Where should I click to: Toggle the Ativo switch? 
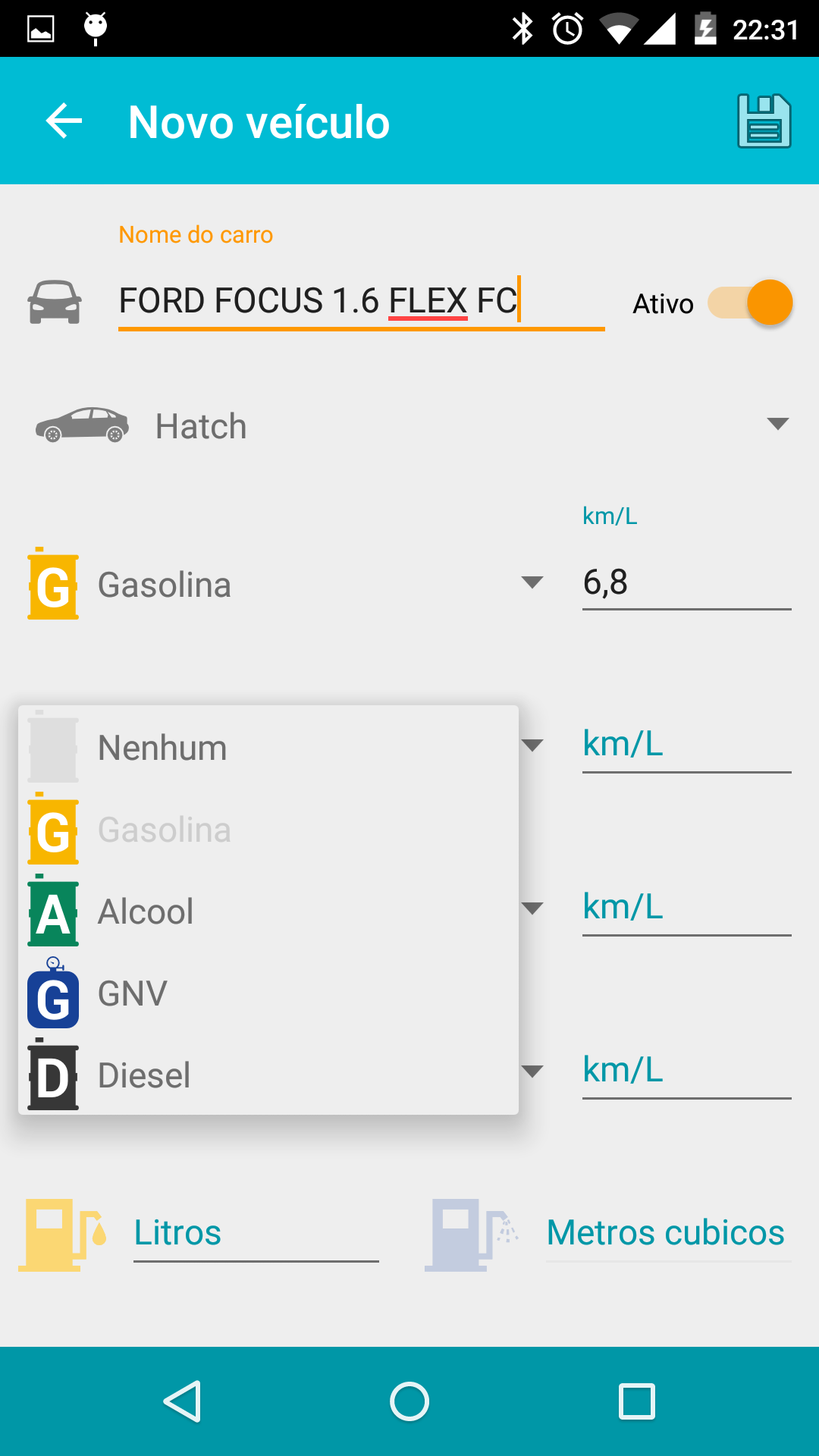pyautogui.click(x=750, y=303)
